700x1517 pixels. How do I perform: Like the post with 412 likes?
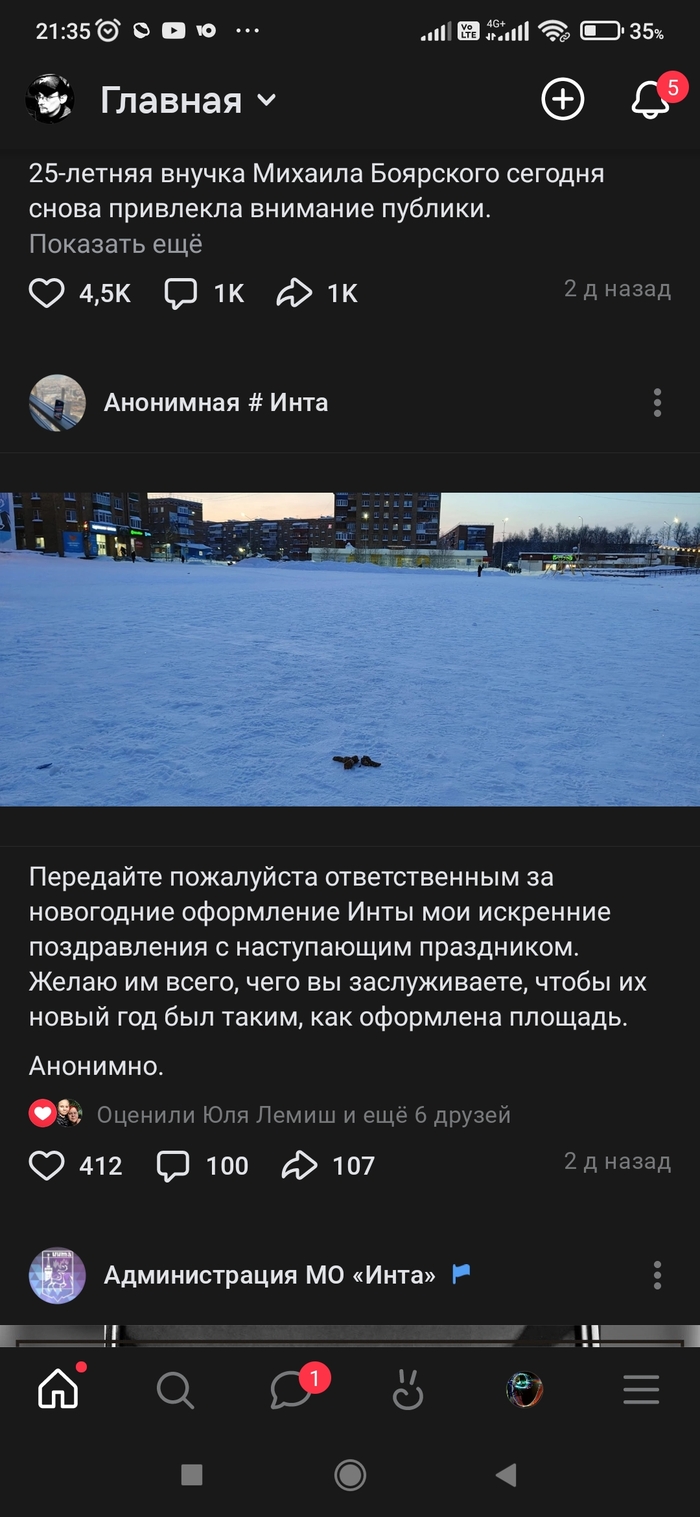pyautogui.click(x=47, y=1165)
